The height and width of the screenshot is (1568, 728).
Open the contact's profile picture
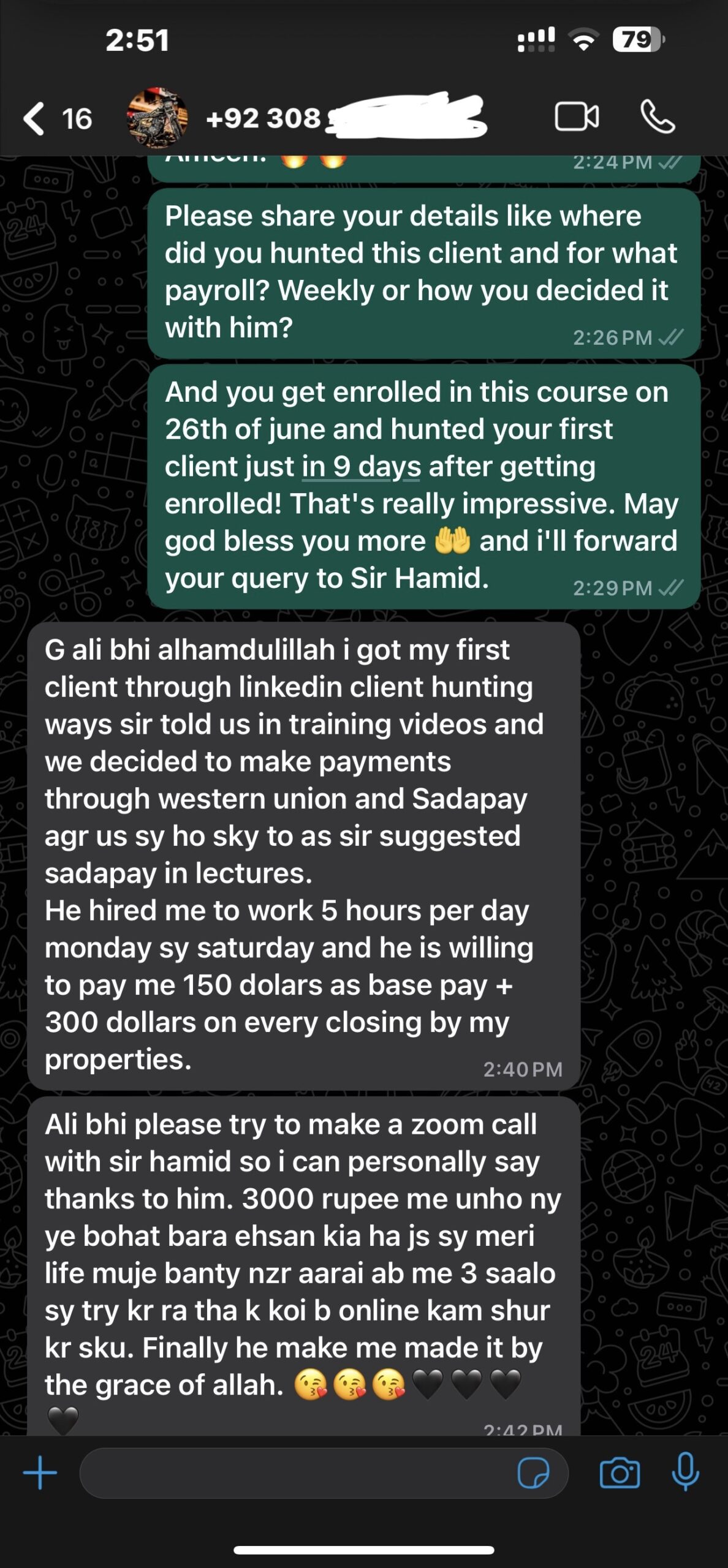point(157,118)
